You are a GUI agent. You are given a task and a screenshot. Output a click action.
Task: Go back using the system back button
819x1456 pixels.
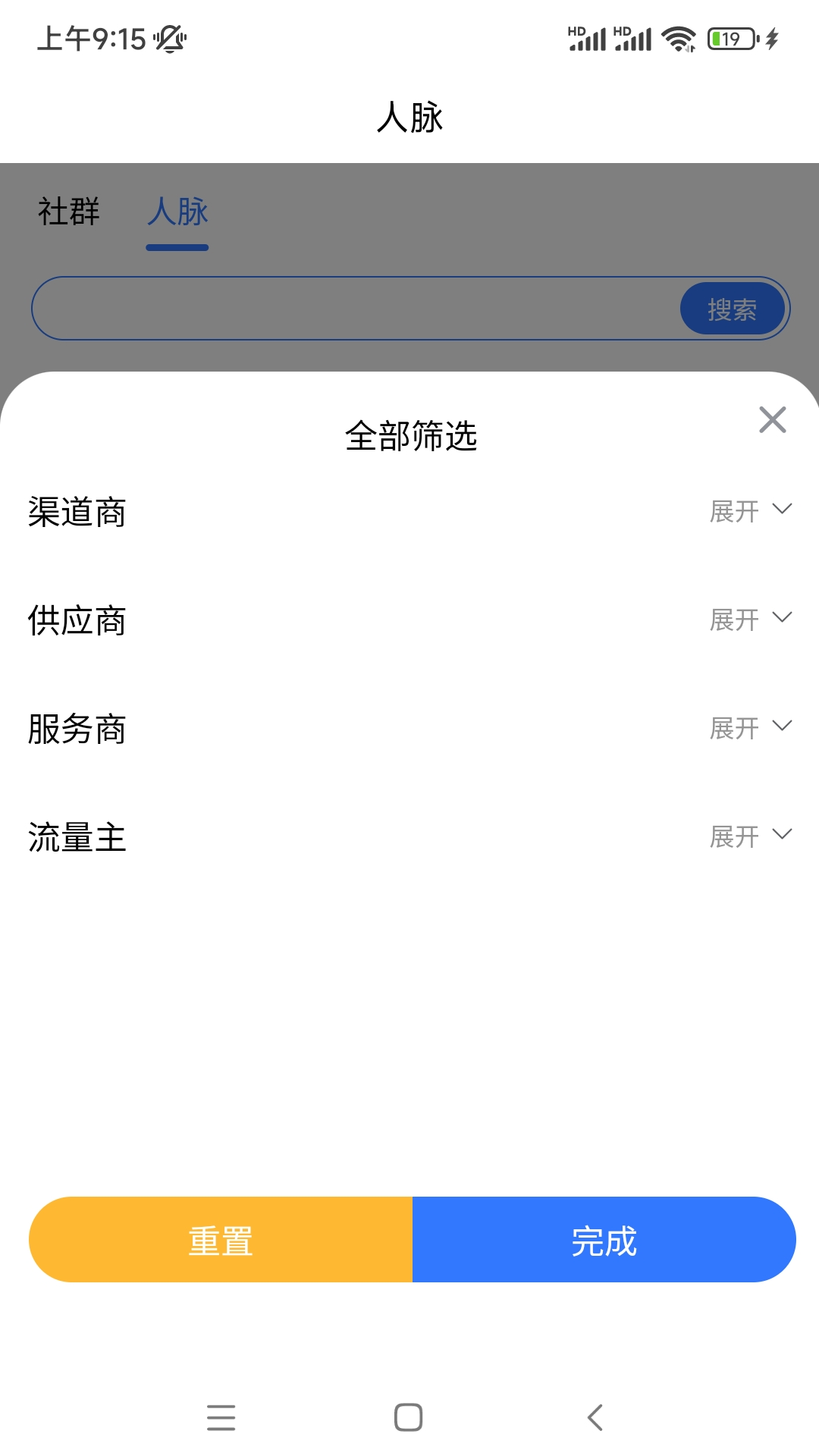pyautogui.click(x=595, y=1417)
